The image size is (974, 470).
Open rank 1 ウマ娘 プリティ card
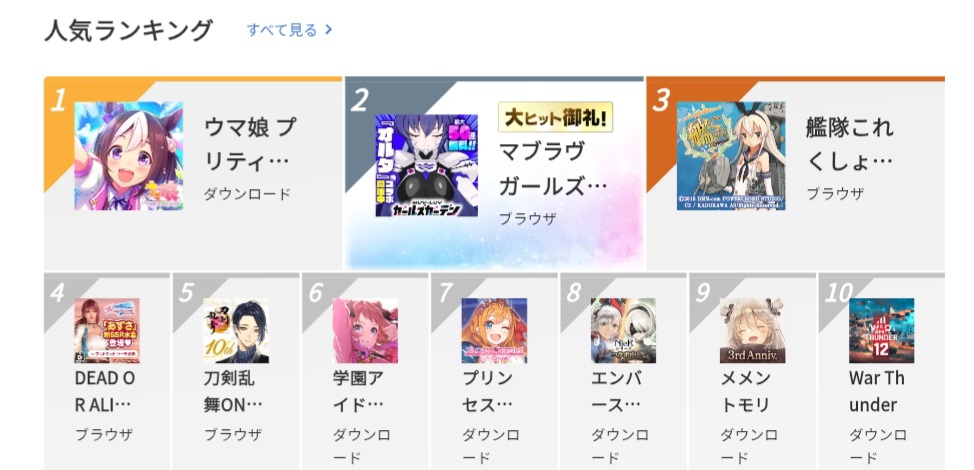[x=192, y=172]
